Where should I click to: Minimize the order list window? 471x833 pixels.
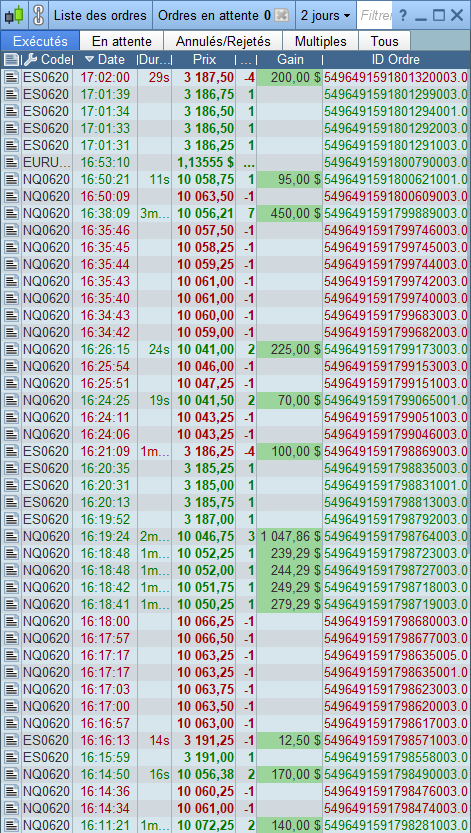[x=421, y=15]
